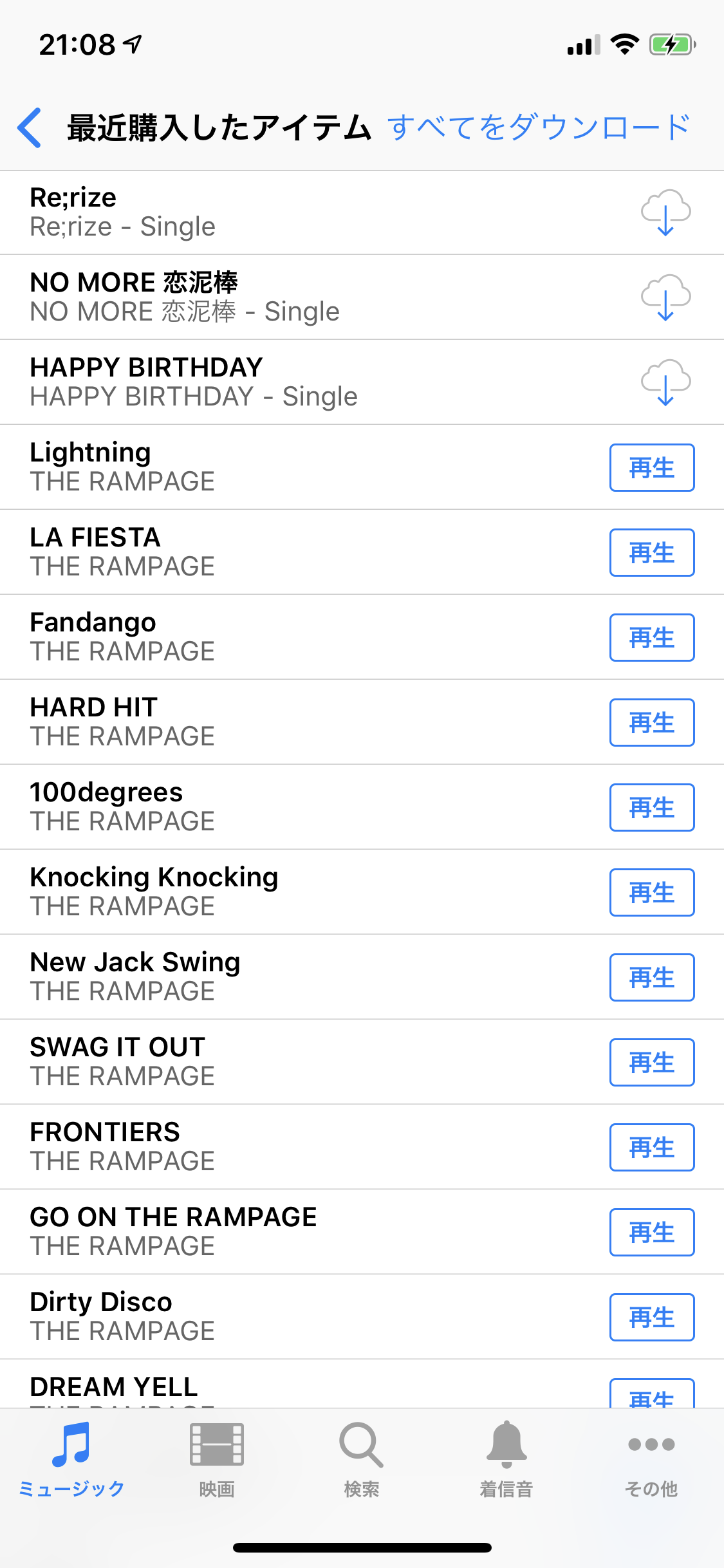Play the track 100degrees
Viewport: 724px width, 1568px height.
pyautogui.click(x=651, y=807)
